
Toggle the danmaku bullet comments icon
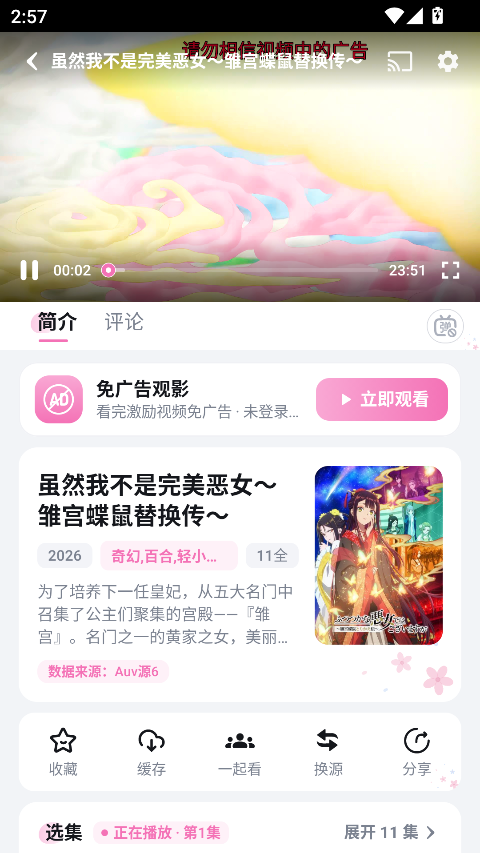click(445, 326)
